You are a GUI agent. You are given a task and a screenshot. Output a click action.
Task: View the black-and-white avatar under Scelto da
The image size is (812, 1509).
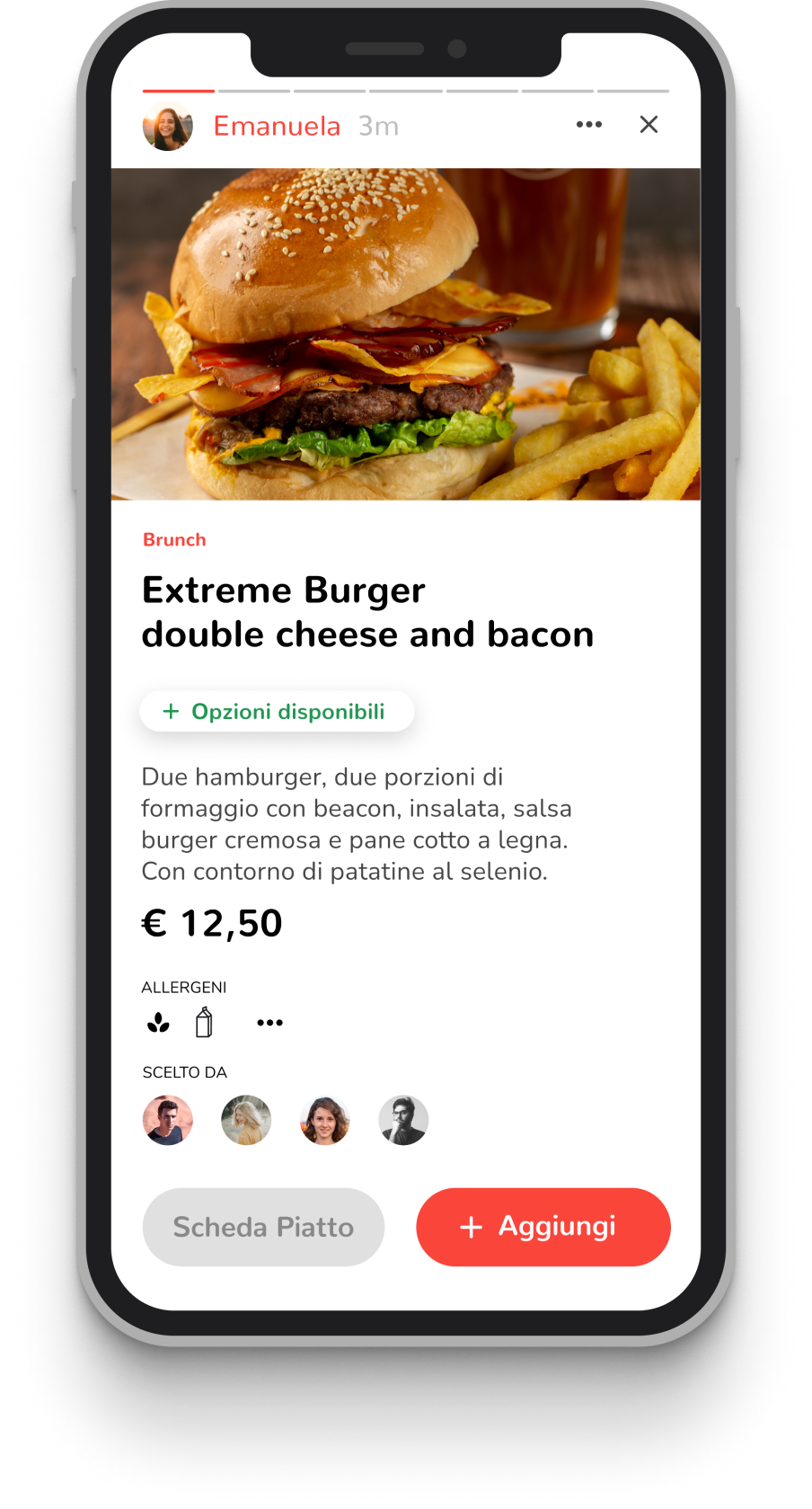403,1120
